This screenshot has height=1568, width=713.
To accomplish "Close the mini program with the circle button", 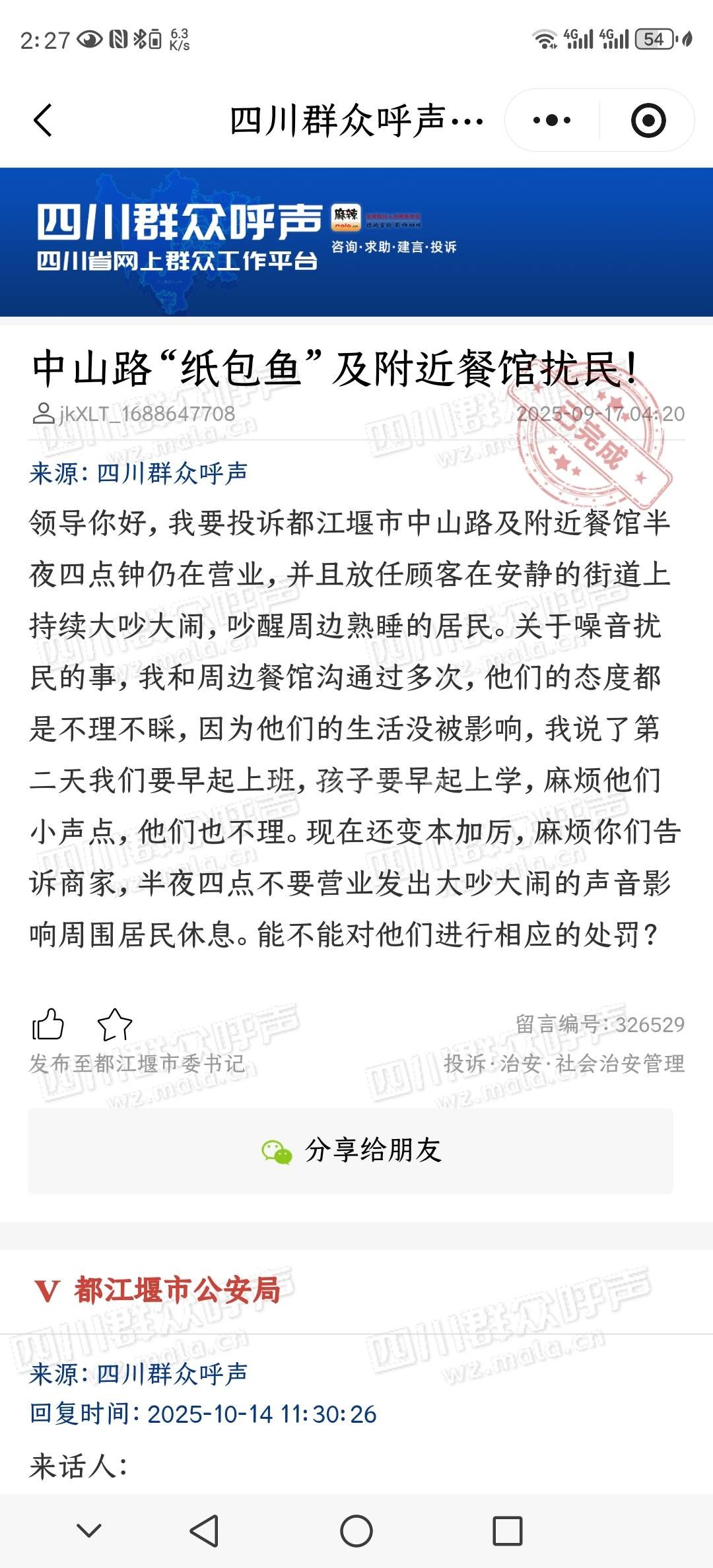I will tap(648, 120).
